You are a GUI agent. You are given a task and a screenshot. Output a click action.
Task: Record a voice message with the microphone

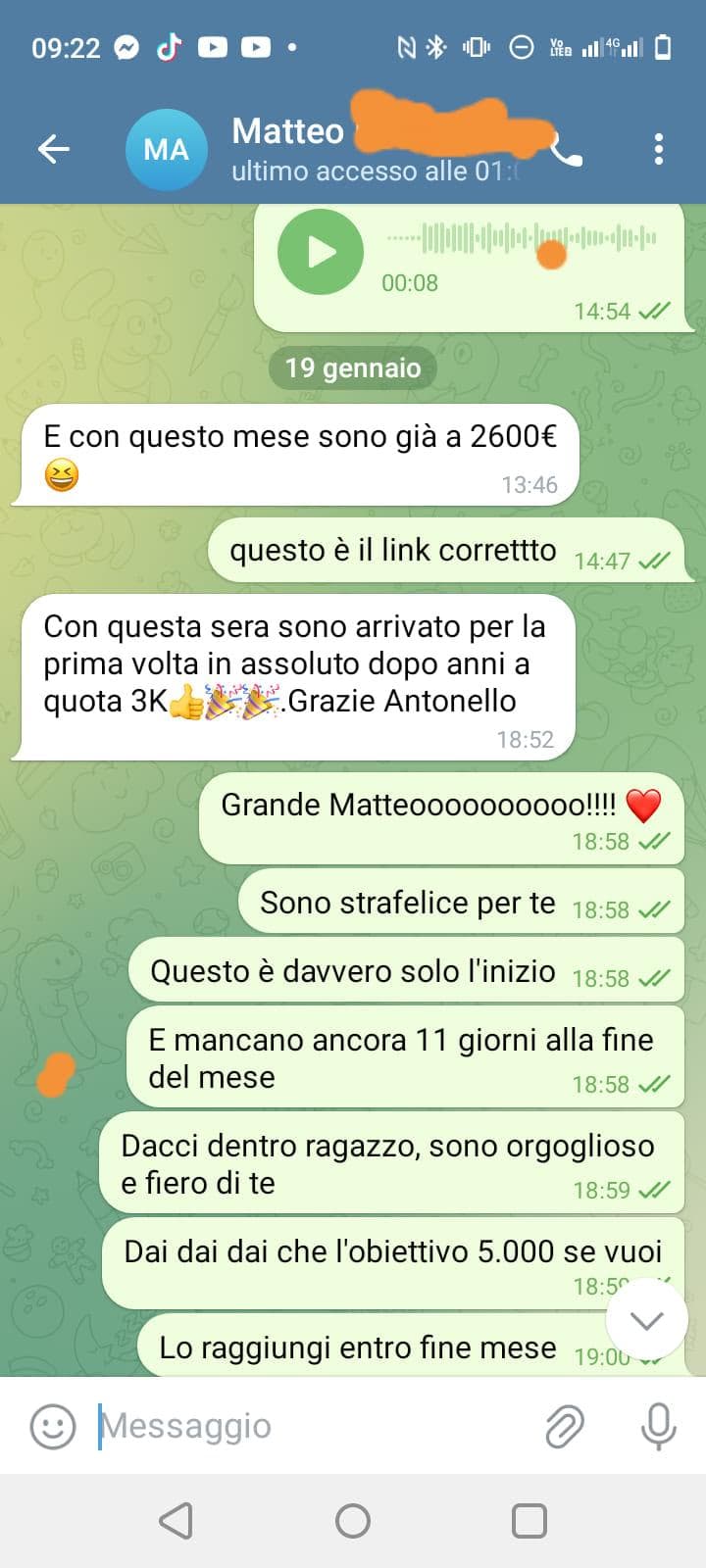pyautogui.click(x=658, y=1426)
